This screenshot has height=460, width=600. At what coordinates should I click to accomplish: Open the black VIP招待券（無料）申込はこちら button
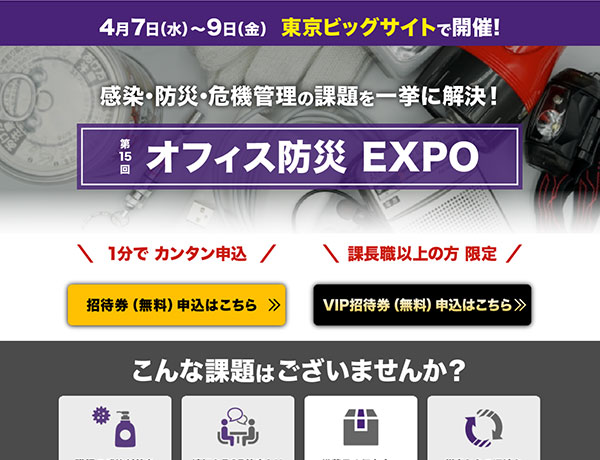(421, 305)
